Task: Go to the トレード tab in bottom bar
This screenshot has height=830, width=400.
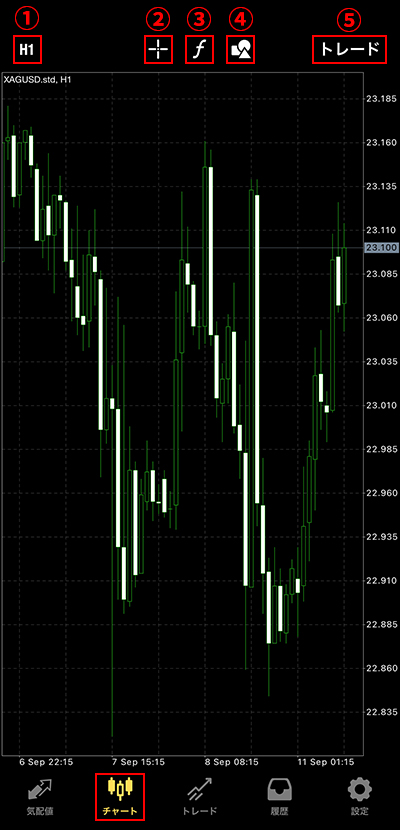Action: 199,797
